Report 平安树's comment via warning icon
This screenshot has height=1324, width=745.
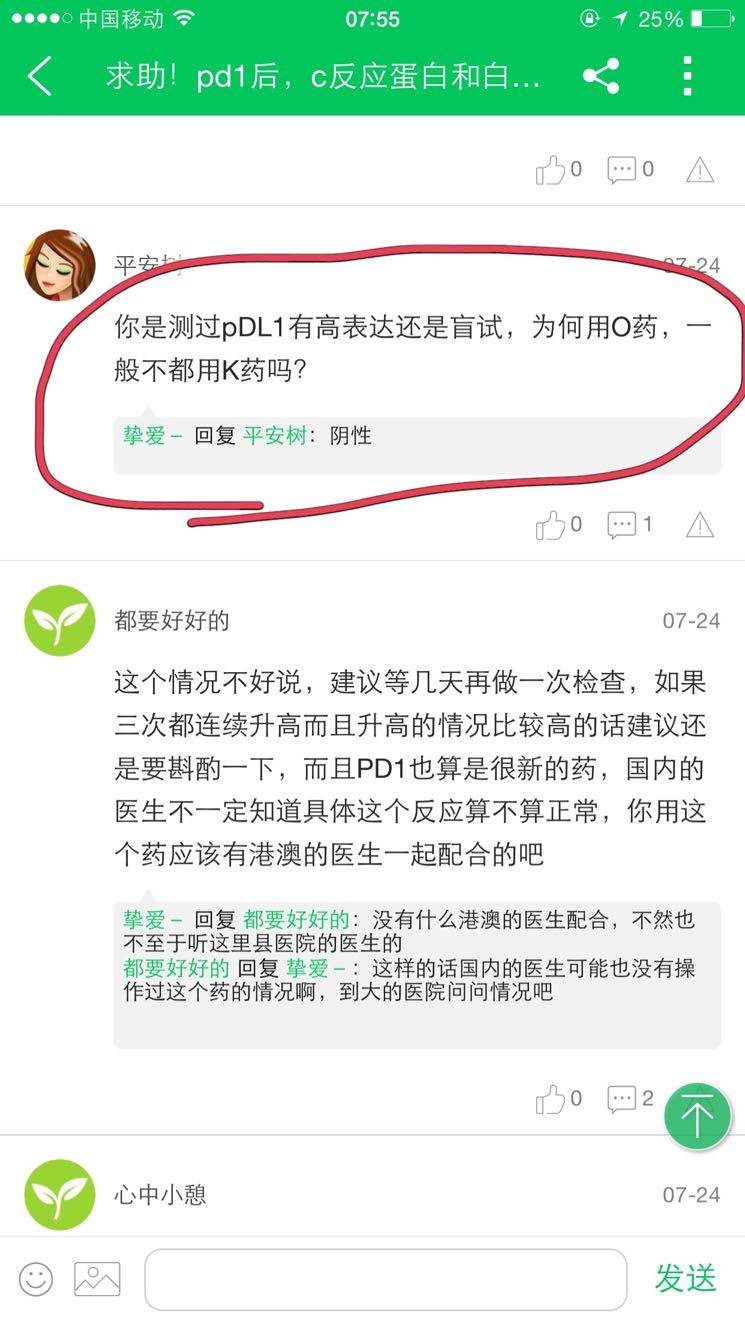click(x=700, y=524)
